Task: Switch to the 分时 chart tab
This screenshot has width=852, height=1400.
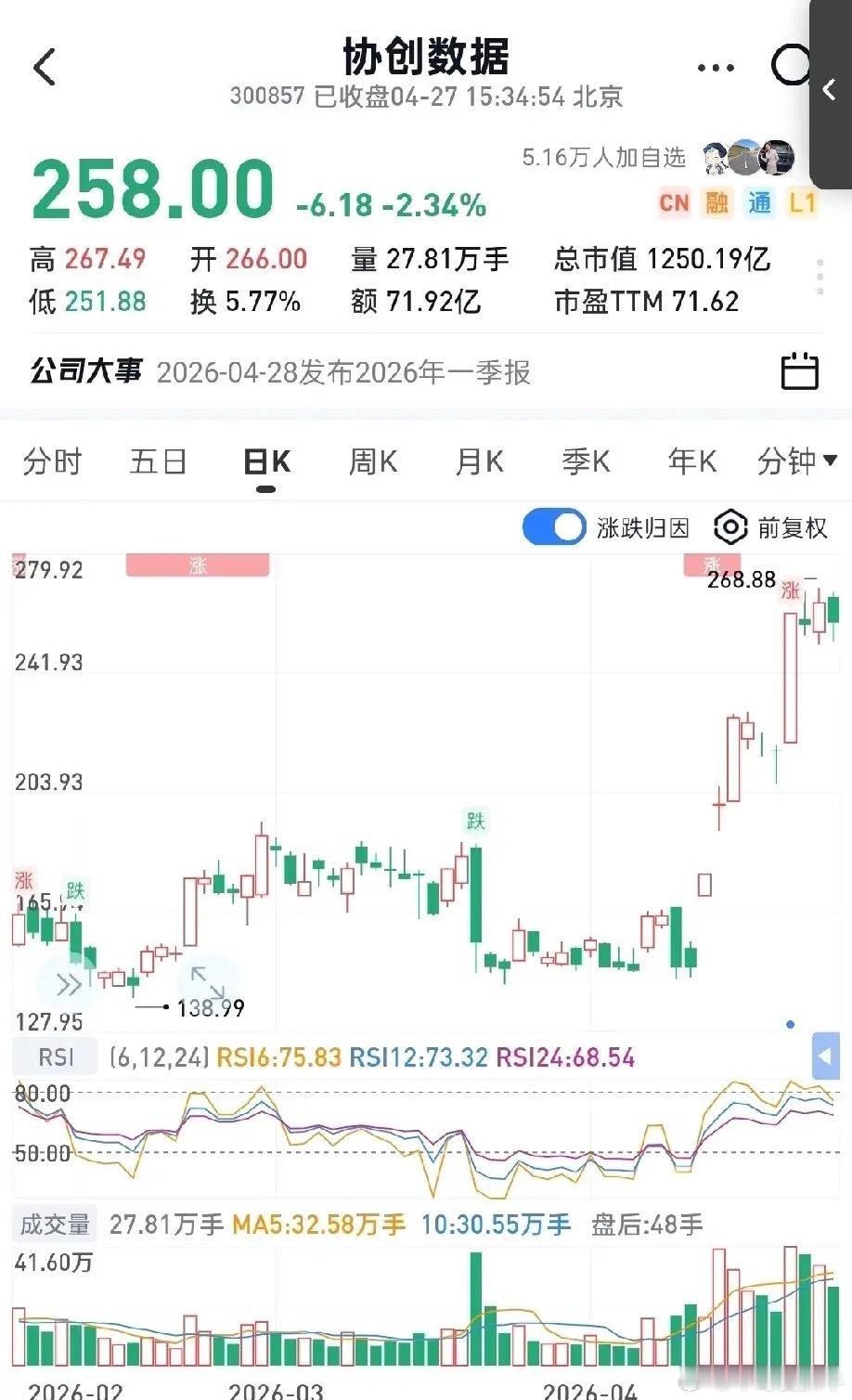Action: click(52, 460)
